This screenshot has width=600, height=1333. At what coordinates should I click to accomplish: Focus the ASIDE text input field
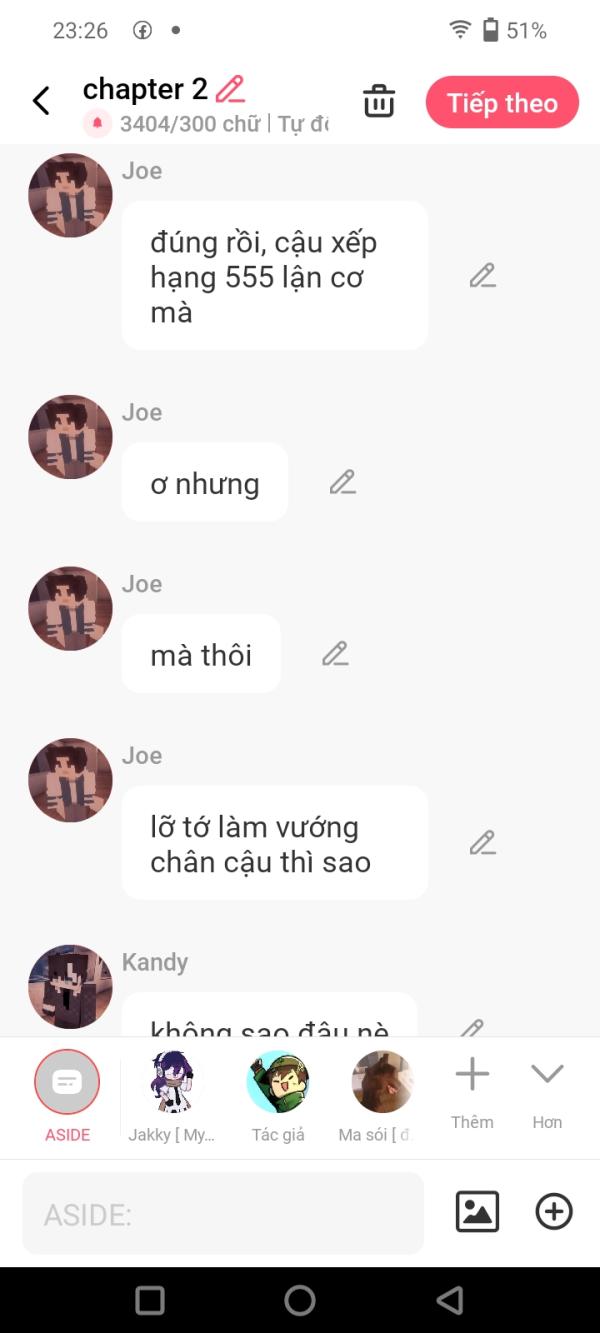(223, 1213)
